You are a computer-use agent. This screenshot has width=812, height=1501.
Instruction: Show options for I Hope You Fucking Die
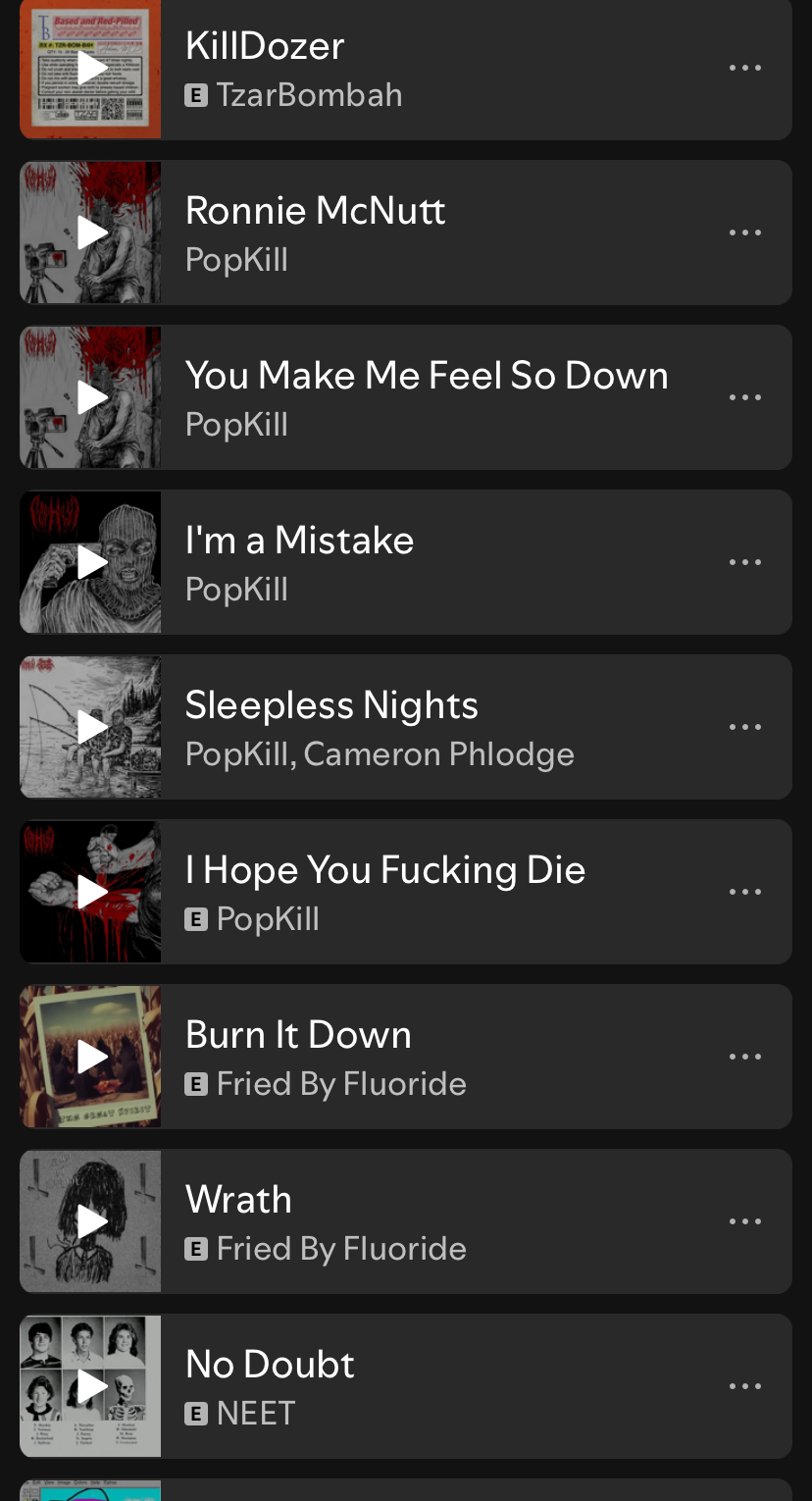[745, 893]
